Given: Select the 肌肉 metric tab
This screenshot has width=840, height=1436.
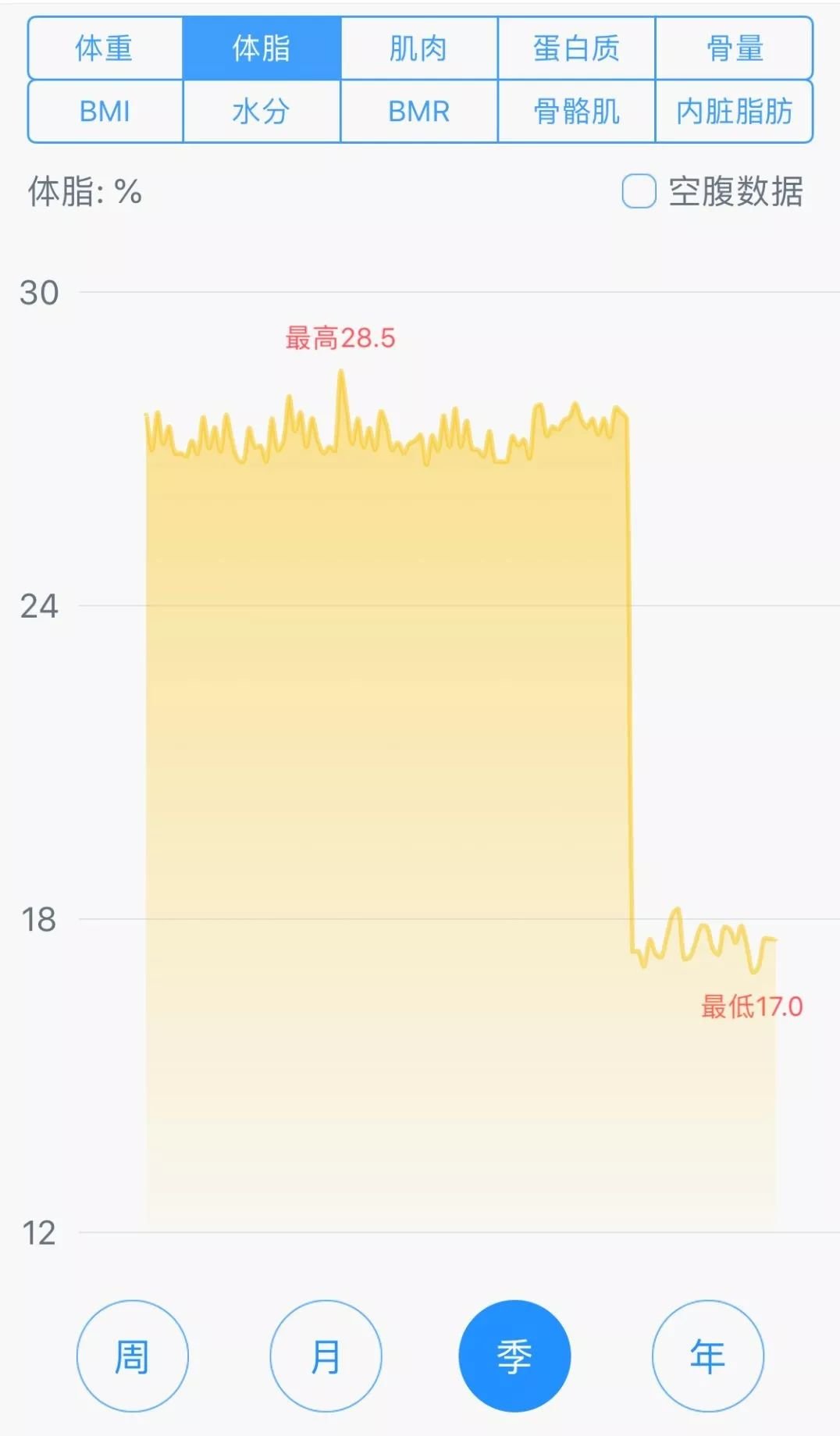Looking at the screenshot, I should point(418,48).
